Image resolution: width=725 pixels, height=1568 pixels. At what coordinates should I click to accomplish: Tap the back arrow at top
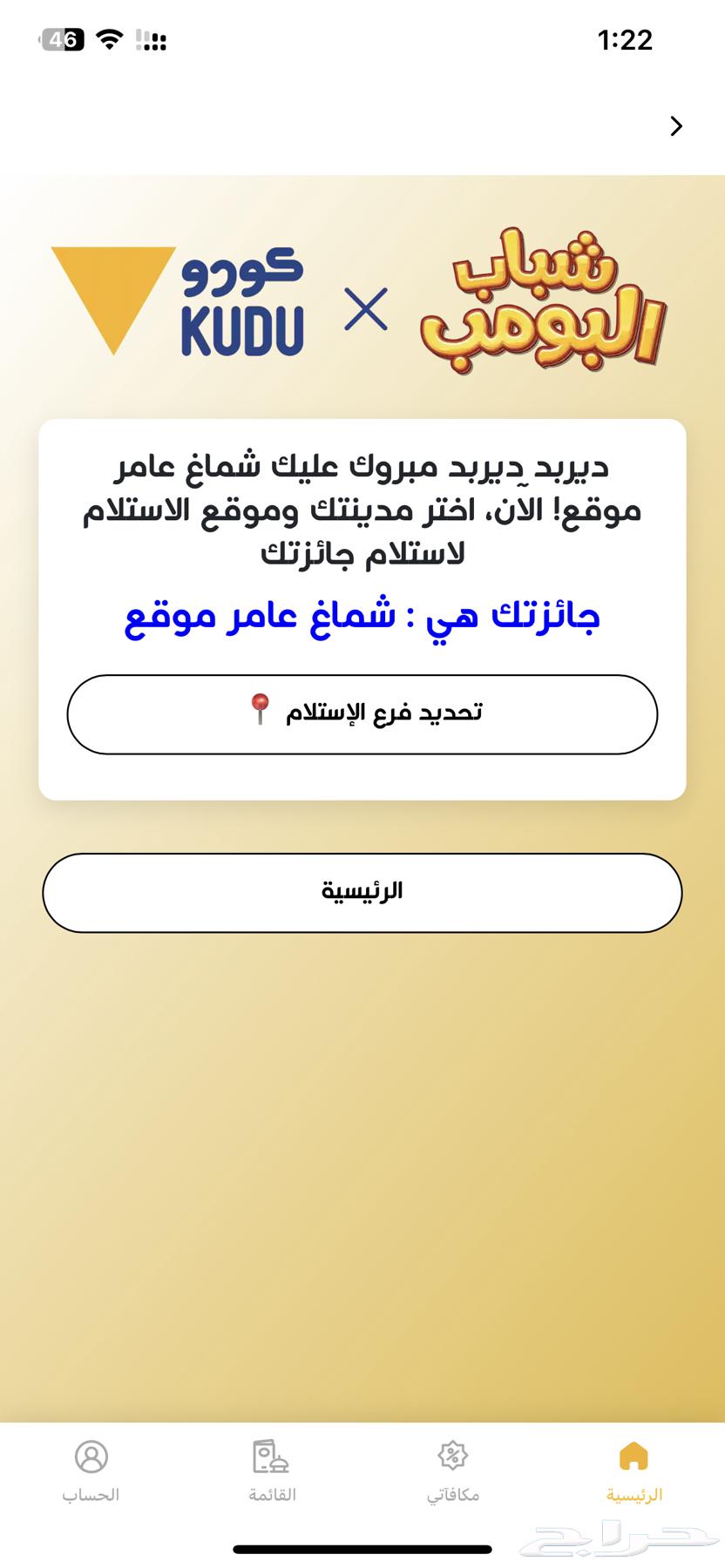(676, 126)
